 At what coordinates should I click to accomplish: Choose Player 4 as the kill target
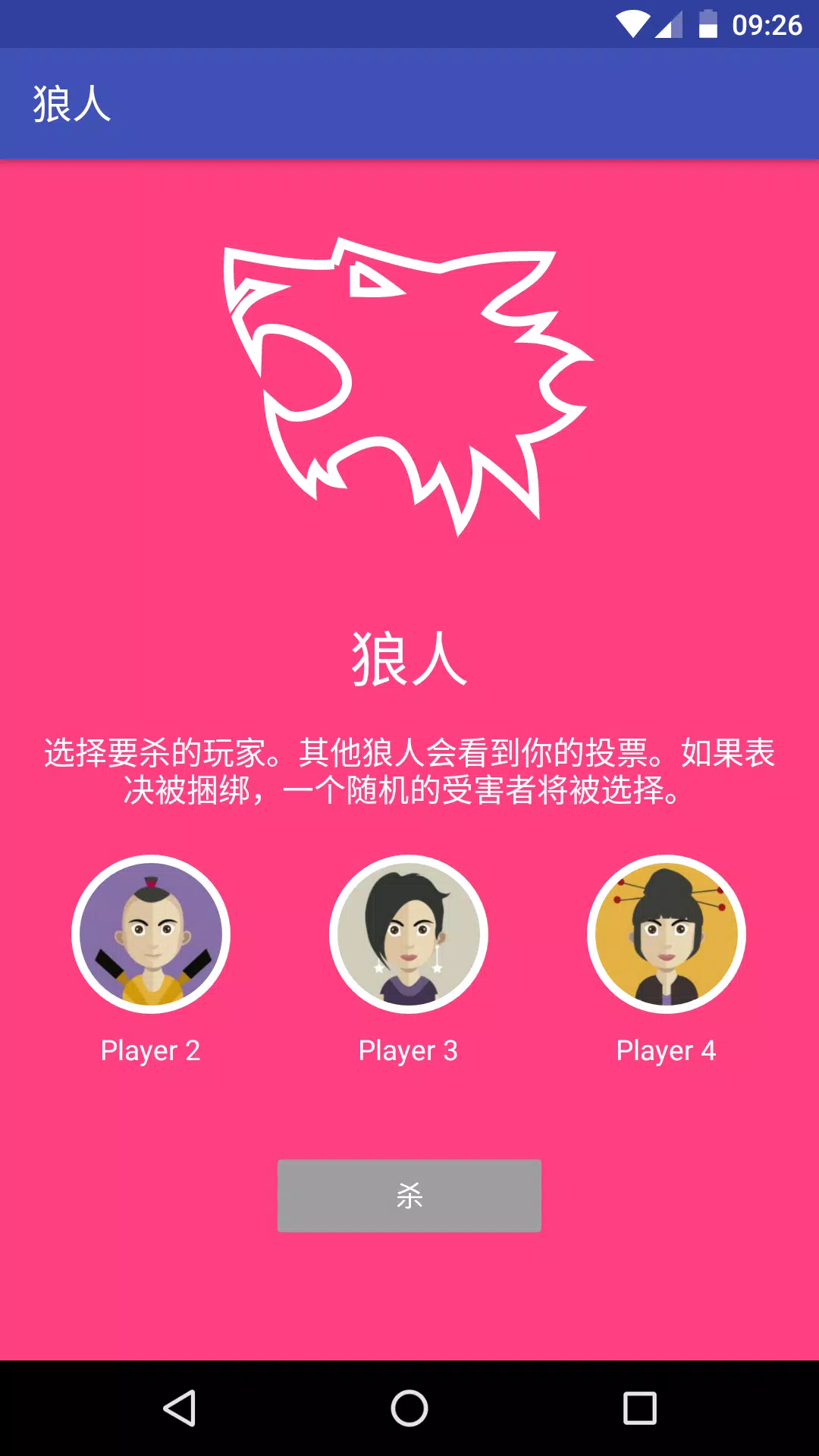coord(666,935)
